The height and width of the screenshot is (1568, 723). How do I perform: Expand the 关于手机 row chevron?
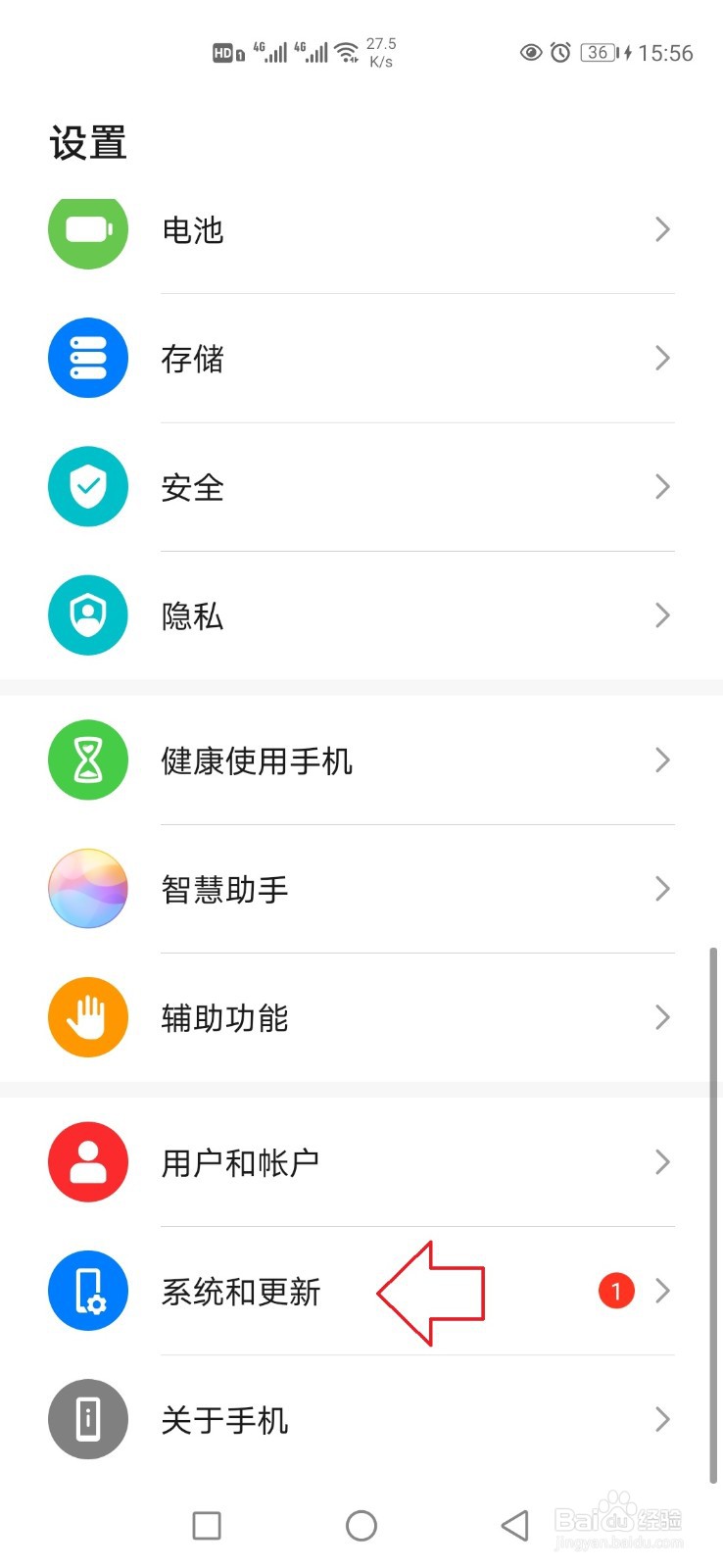(x=662, y=1419)
